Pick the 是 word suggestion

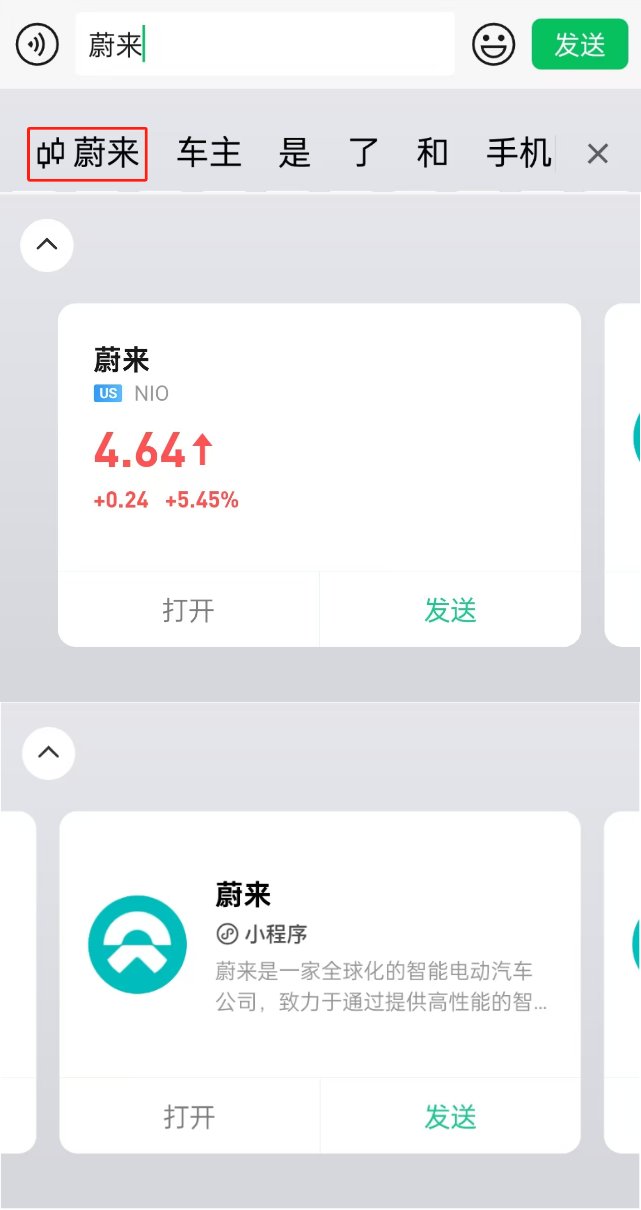(x=295, y=154)
